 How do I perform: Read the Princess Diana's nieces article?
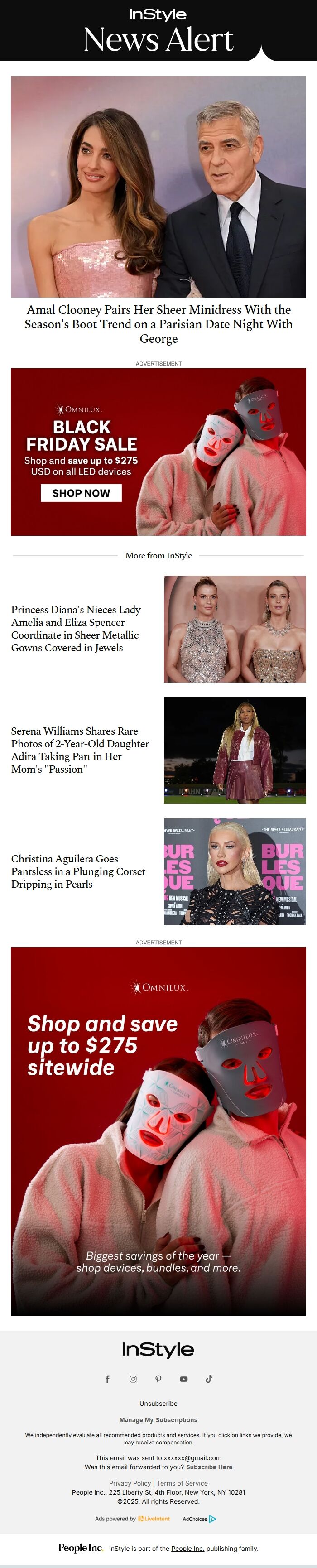[76, 629]
